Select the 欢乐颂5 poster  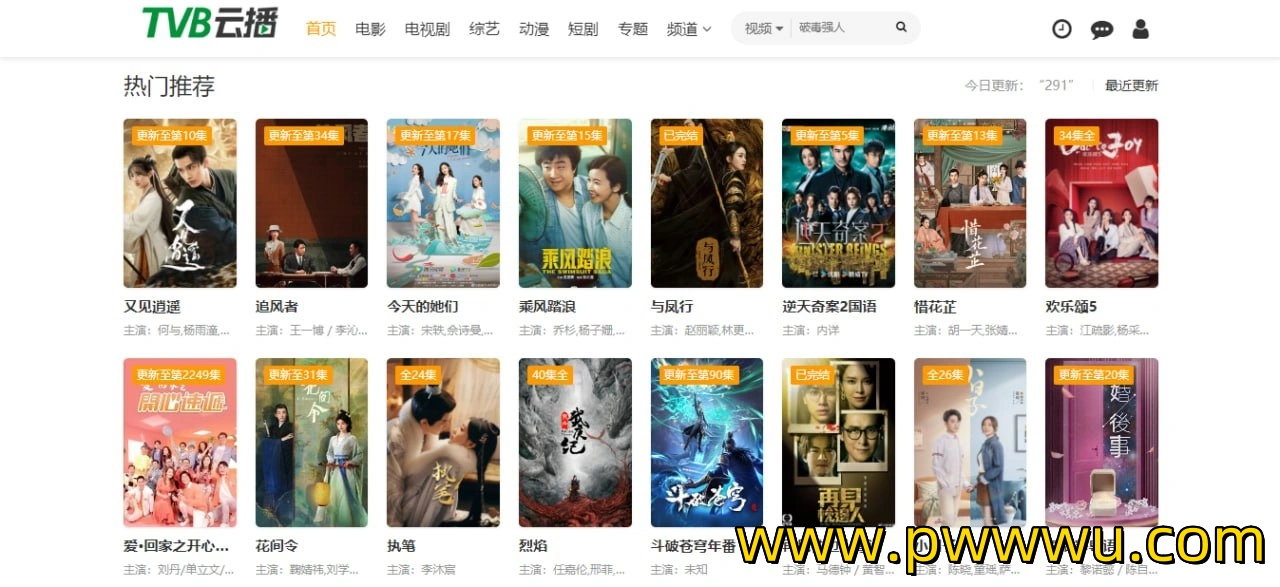pos(1101,203)
